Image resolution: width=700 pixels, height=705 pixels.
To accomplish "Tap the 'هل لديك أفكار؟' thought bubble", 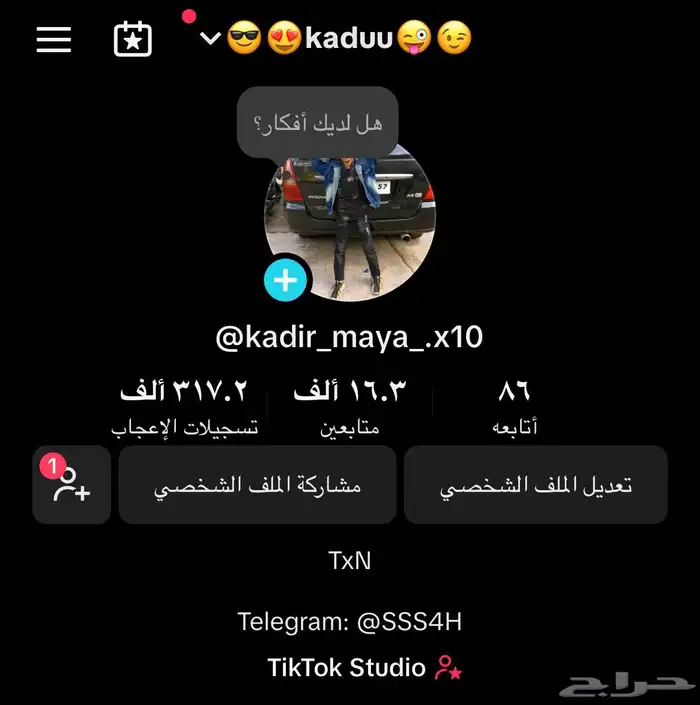I will point(318,124).
